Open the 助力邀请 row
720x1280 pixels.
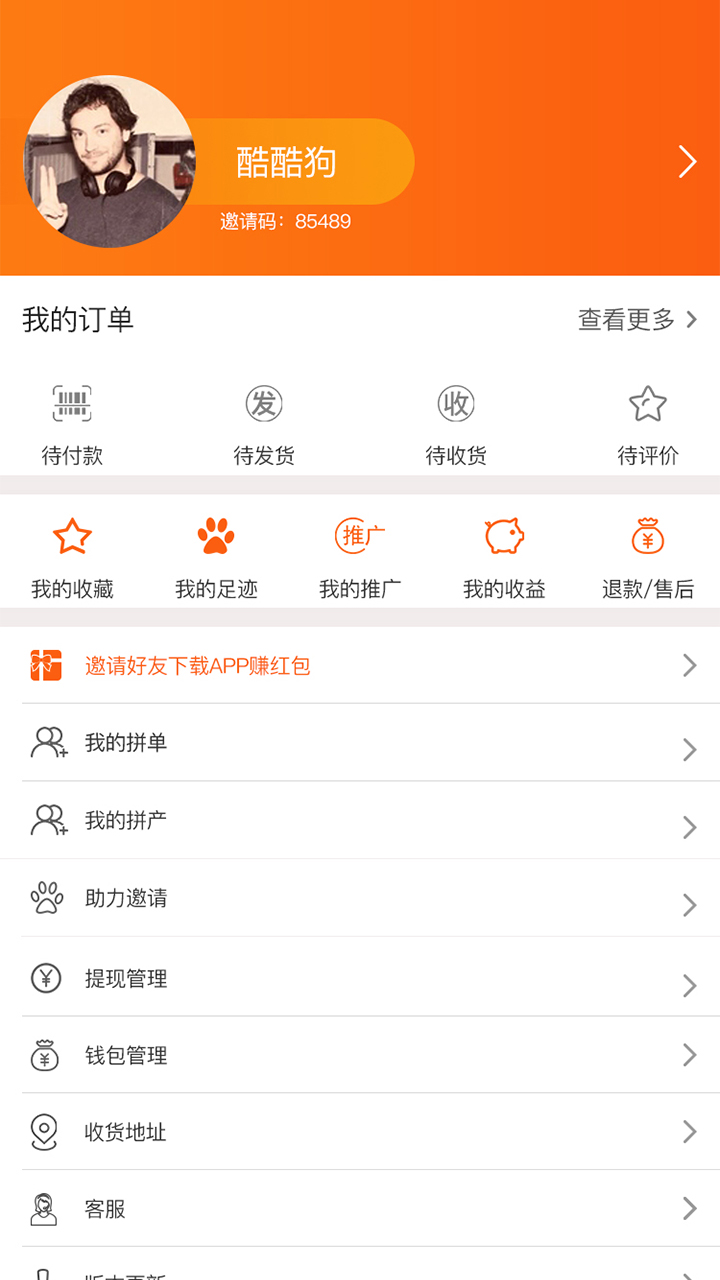tap(360, 899)
